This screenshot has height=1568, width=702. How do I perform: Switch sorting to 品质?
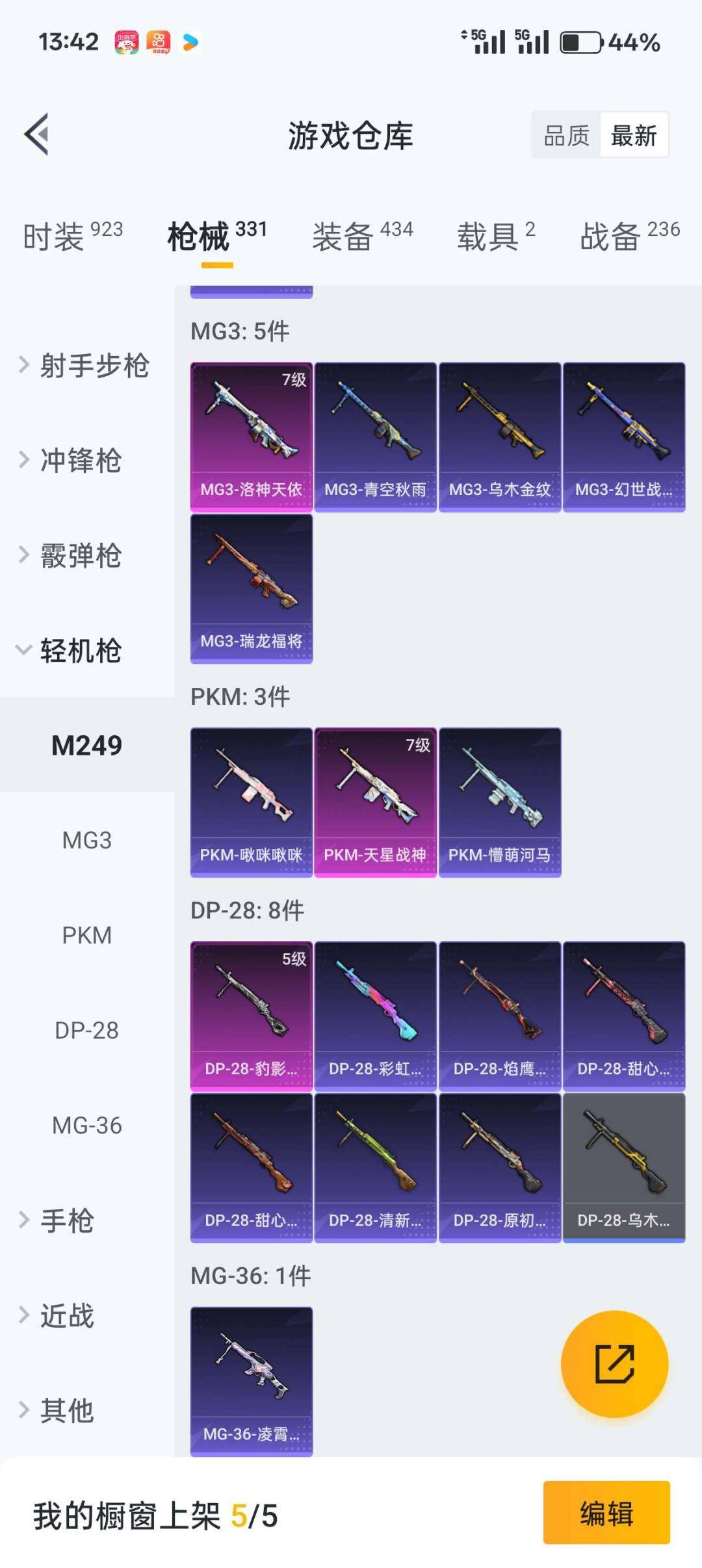[566, 135]
